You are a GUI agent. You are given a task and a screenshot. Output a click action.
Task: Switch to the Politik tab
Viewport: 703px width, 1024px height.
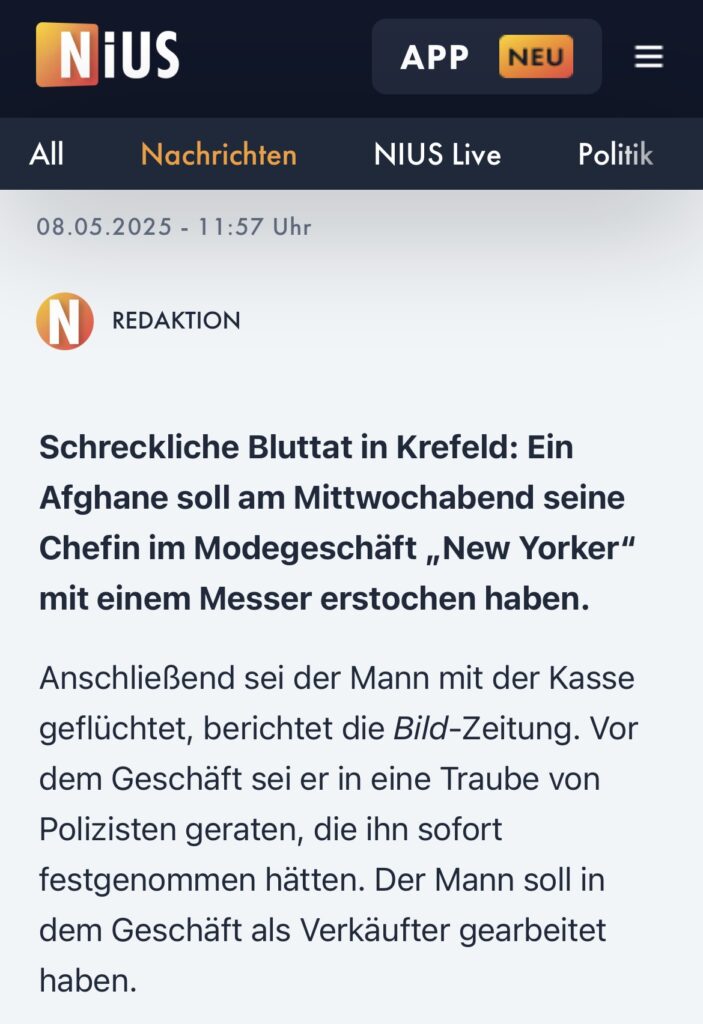click(615, 154)
